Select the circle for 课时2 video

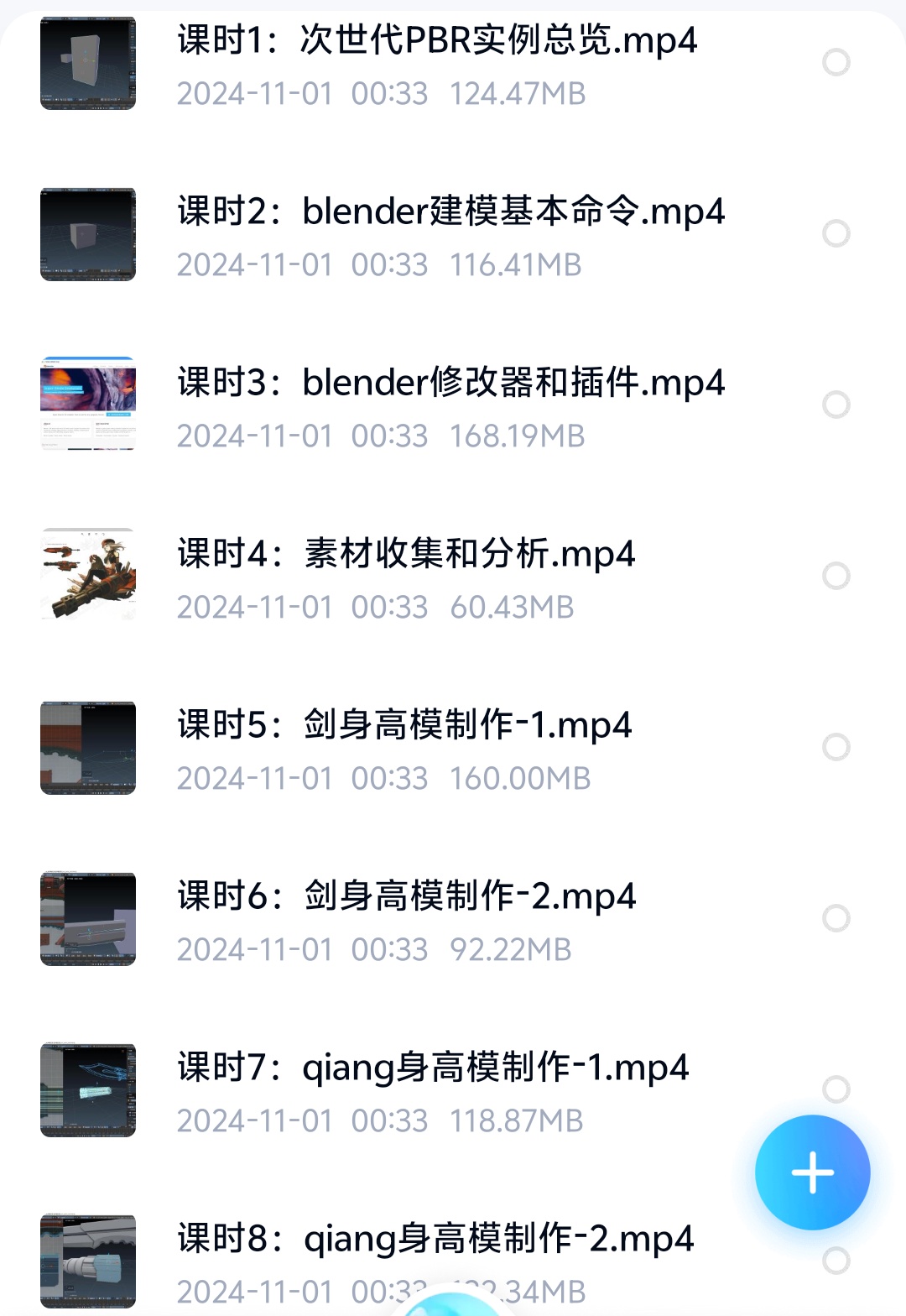(836, 233)
